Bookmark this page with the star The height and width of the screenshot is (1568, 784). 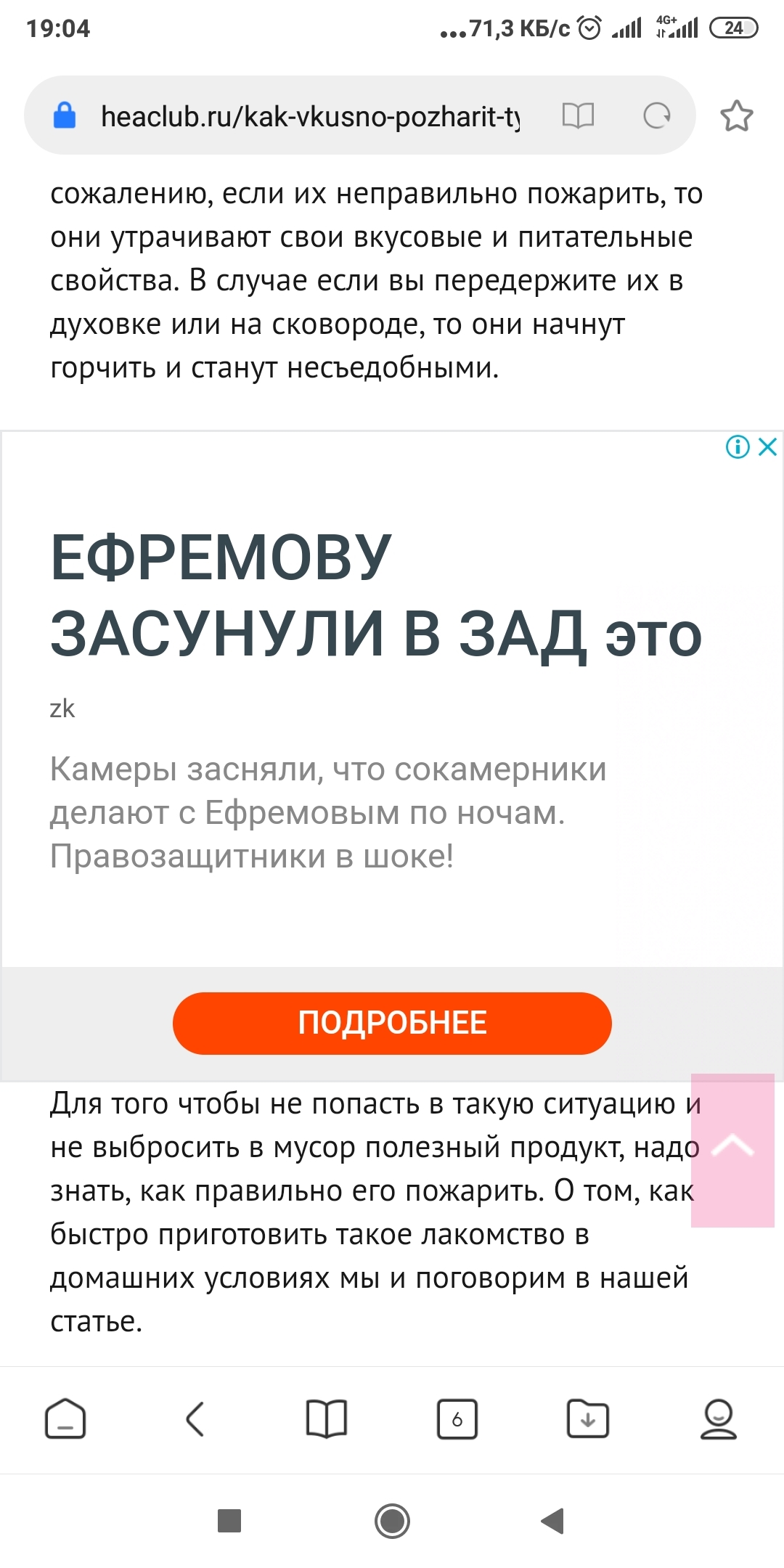coord(736,116)
